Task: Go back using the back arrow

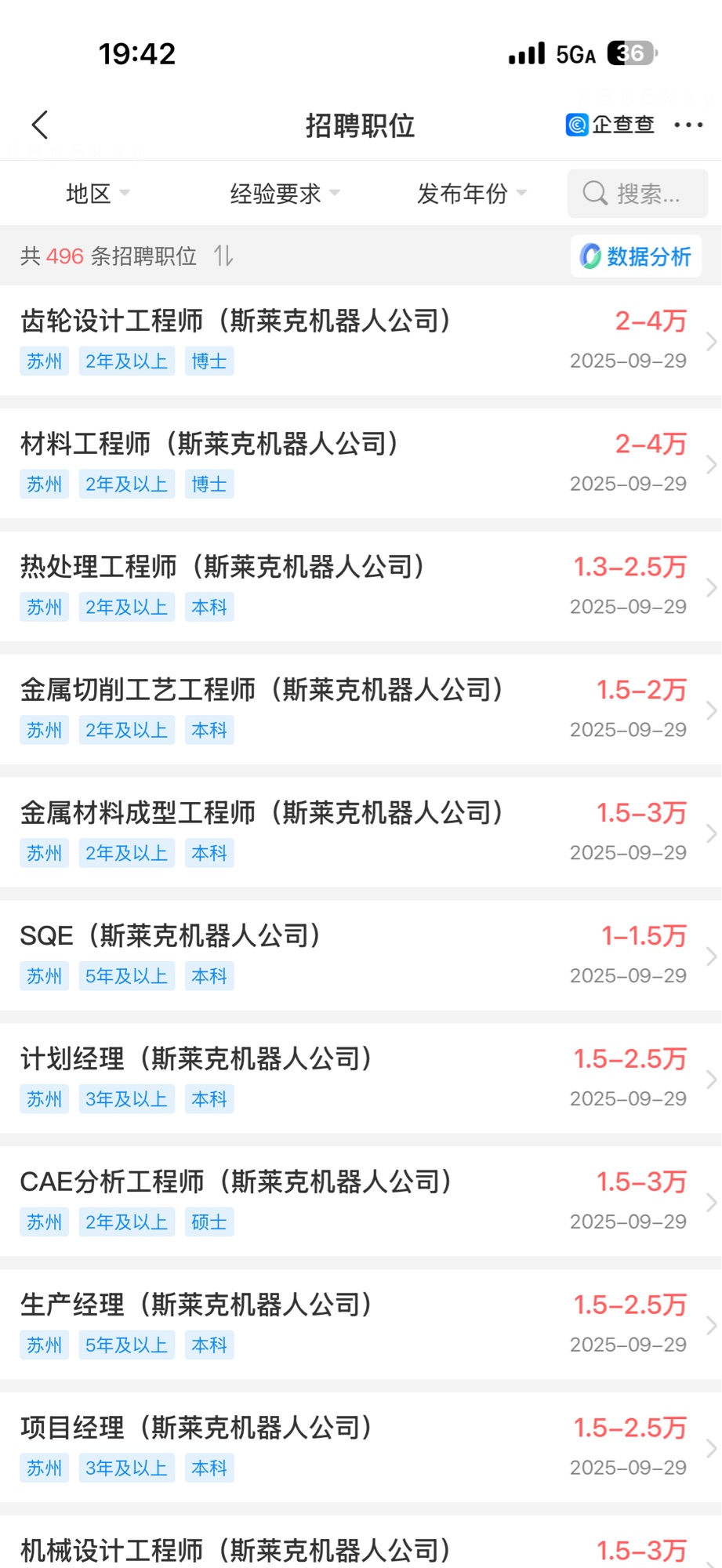Action: point(41,125)
